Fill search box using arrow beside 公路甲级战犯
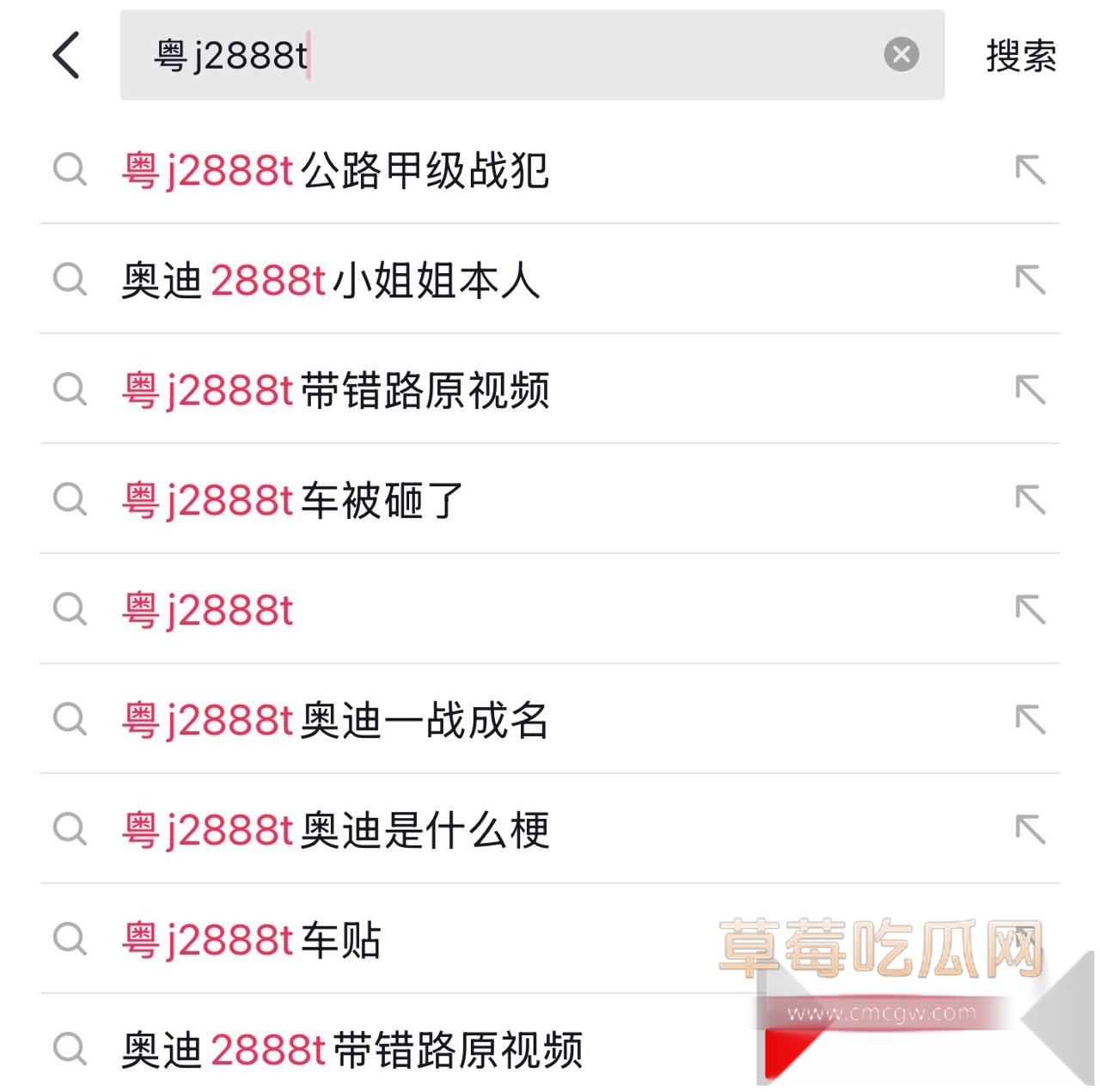The height and width of the screenshot is (1092, 1100). pos(1030,170)
